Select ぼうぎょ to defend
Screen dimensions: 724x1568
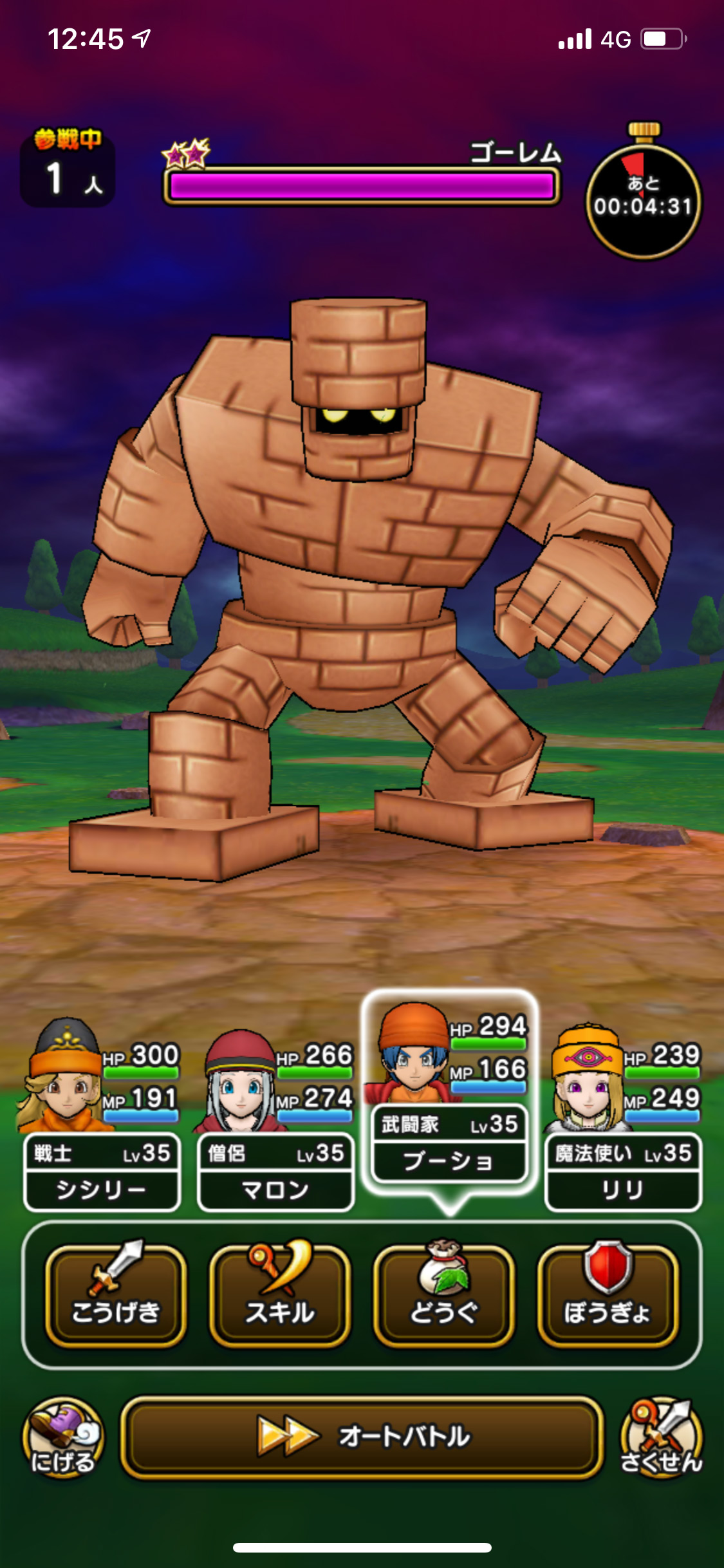point(608,1295)
